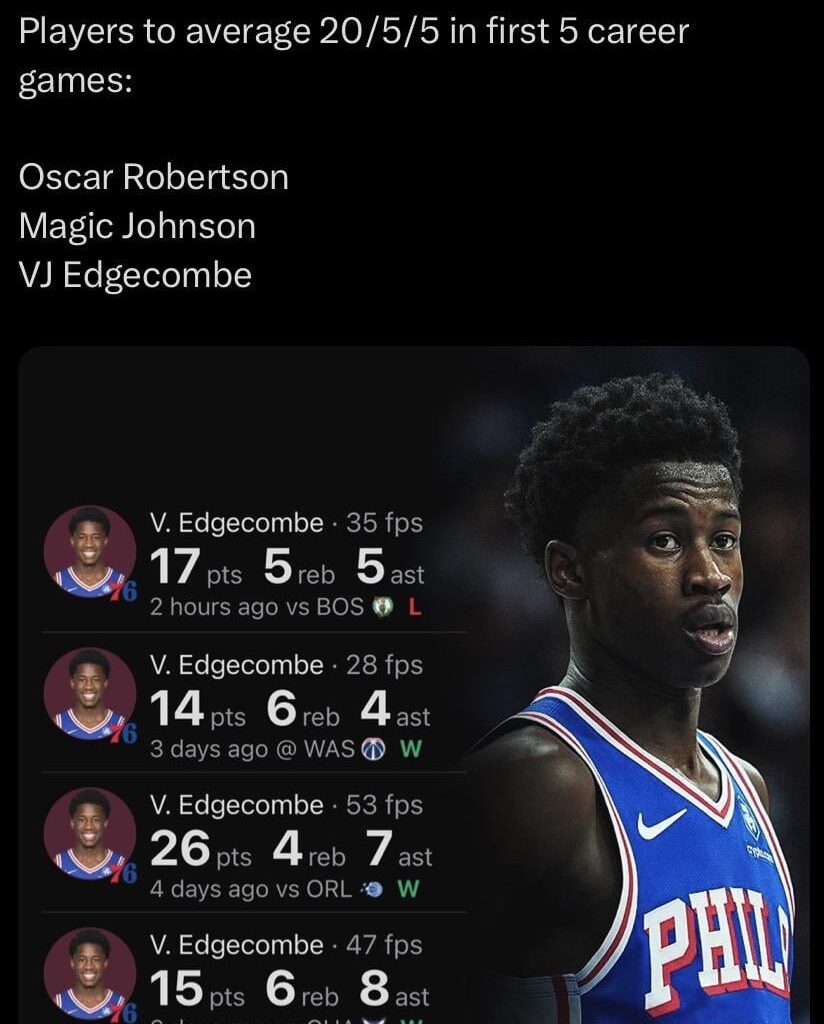Open Edgecombe's profile photo in the first row
Image resolution: width=824 pixels, height=1024 pixels.
click(x=87, y=547)
